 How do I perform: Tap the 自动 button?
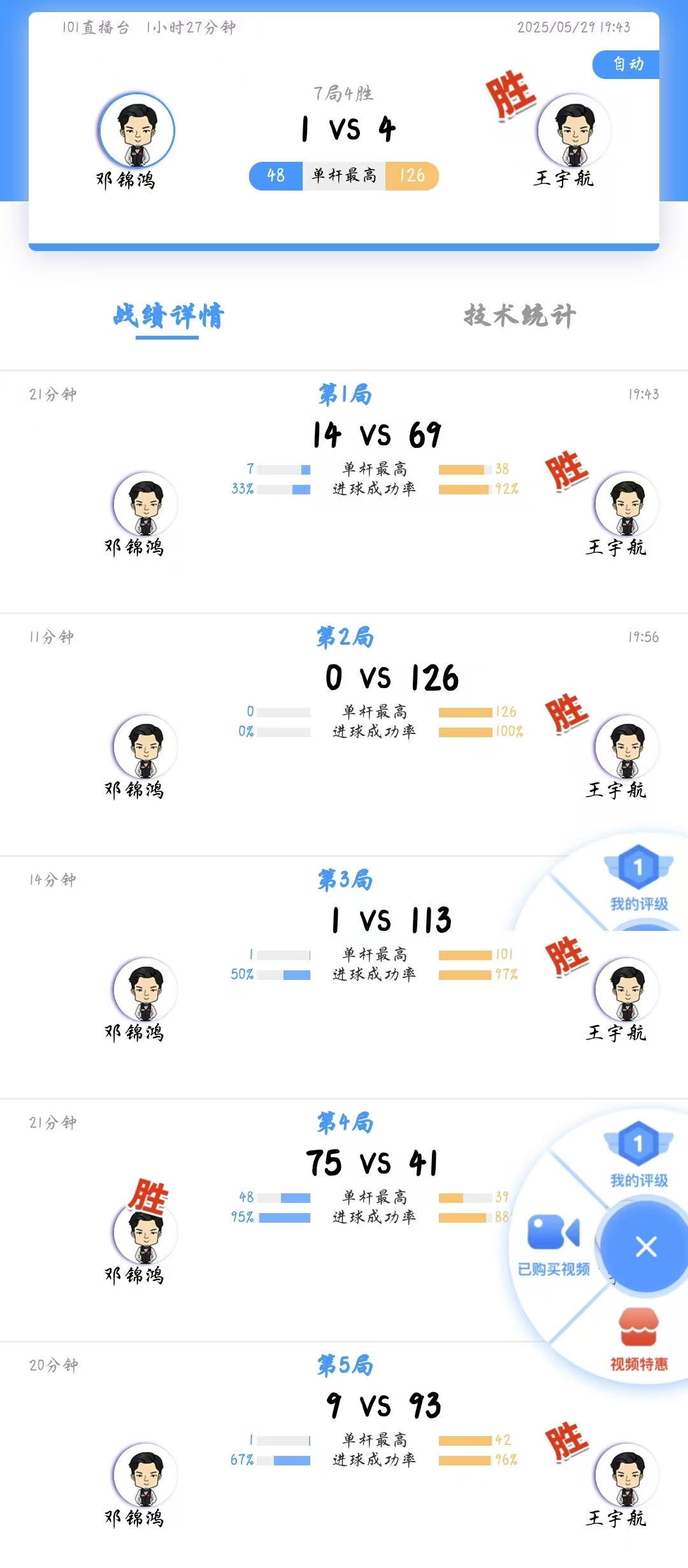627,64
